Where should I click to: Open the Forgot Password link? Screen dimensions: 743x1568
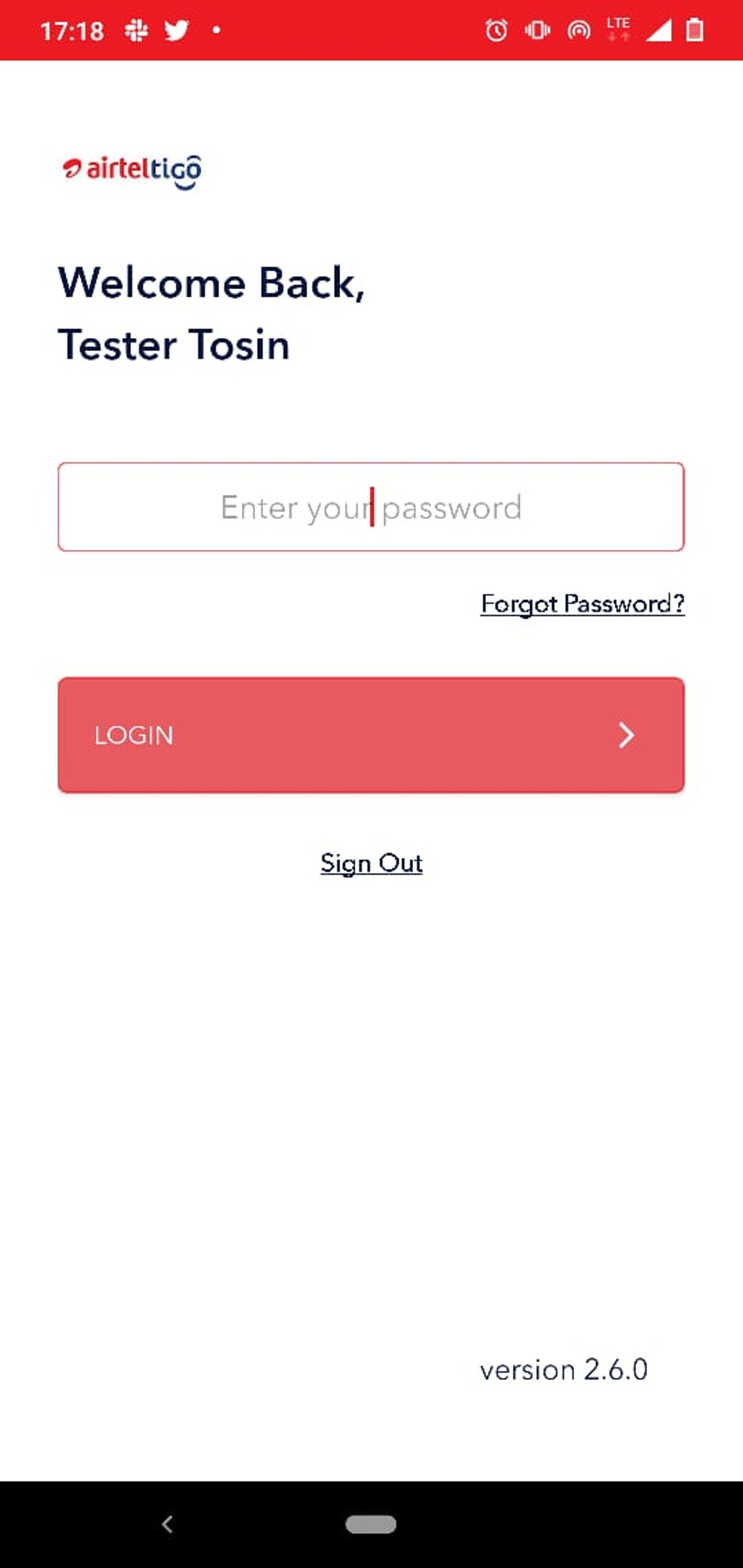click(583, 603)
